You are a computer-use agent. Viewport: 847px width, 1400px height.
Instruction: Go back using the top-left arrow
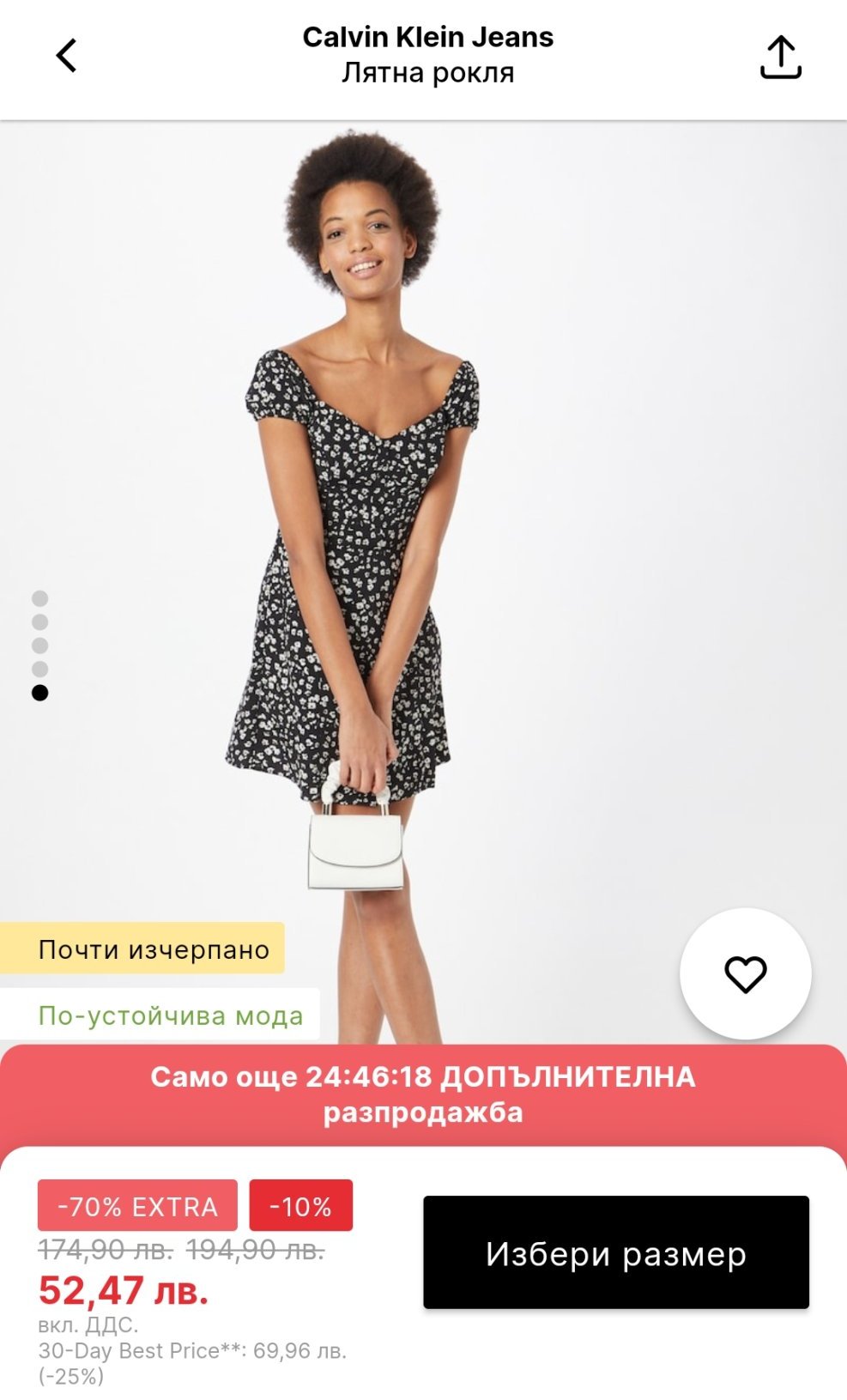[66, 56]
